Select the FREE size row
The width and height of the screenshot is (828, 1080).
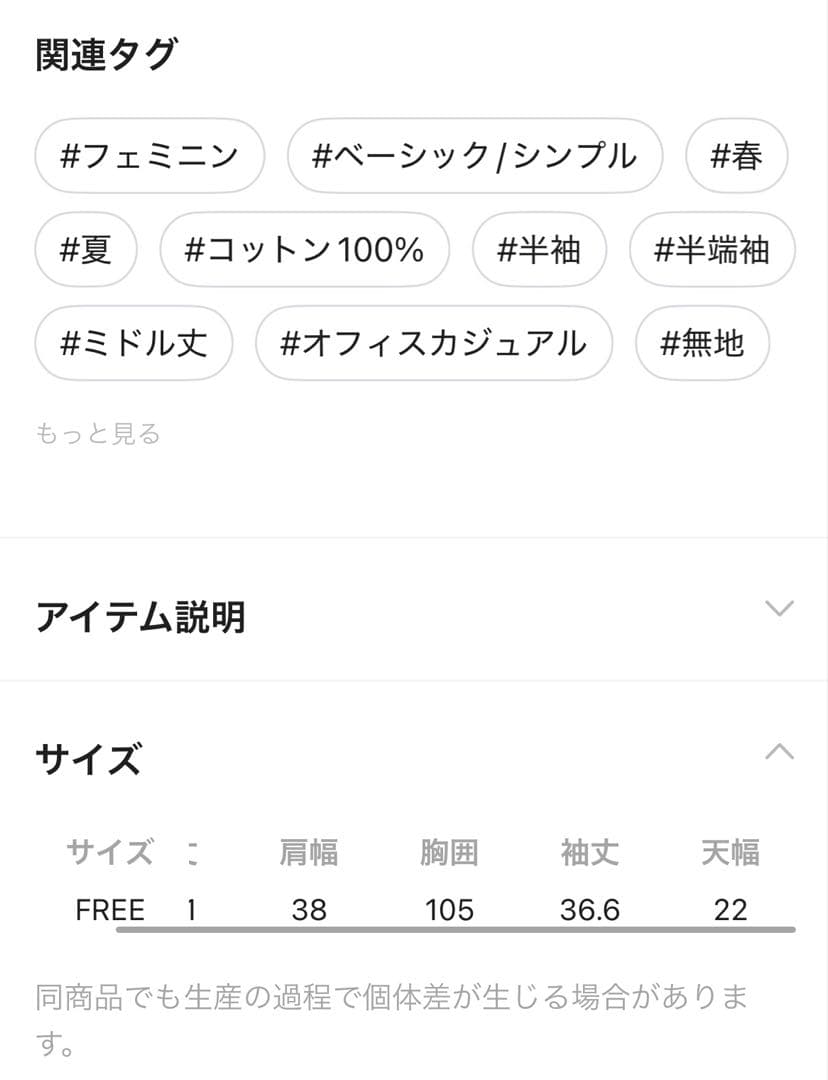[x=108, y=910]
